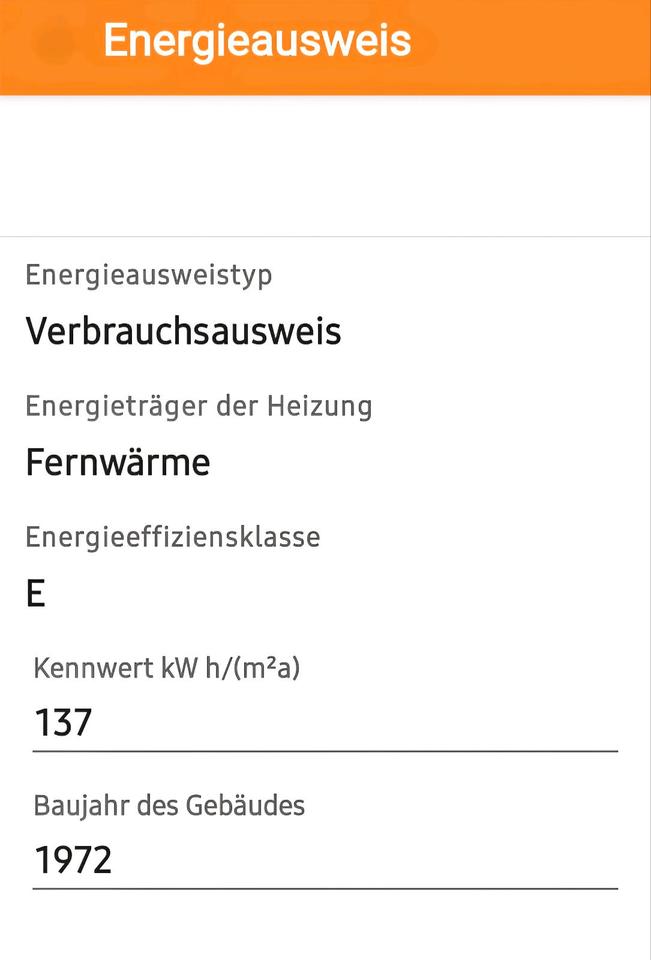The height and width of the screenshot is (960, 651).
Task: Focus the Baujahr des Gebäudes field
Action: (x=324, y=860)
